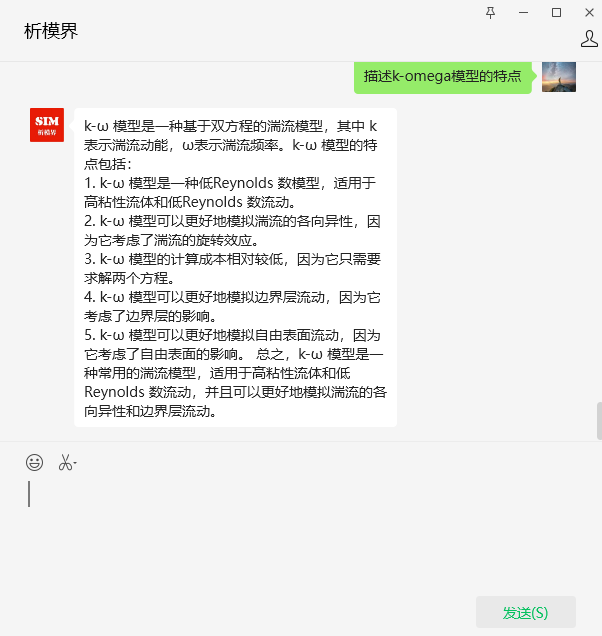The image size is (602, 636).
Task: Pin the chat window on top
Action: (490, 12)
